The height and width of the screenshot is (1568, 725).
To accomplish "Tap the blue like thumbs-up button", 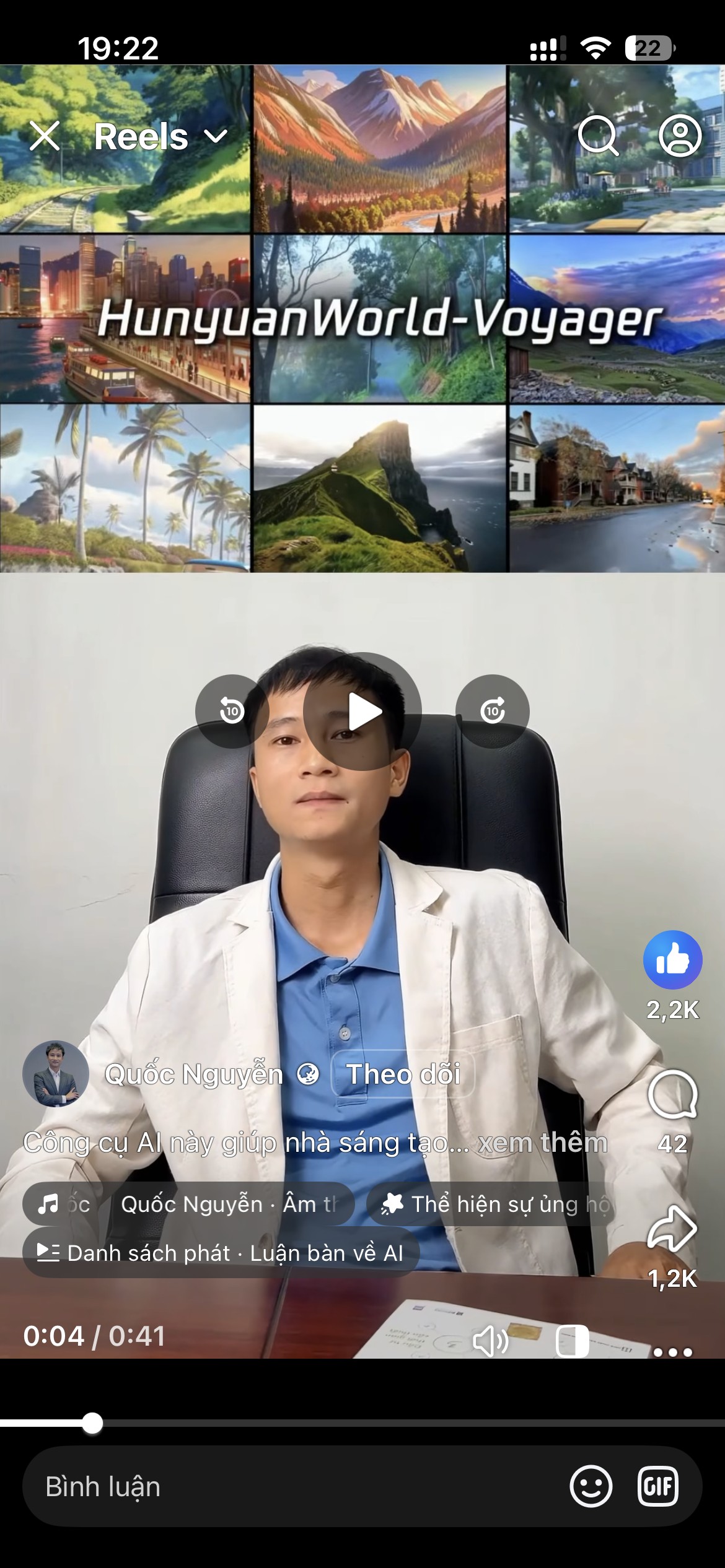I will click(x=672, y=960).
